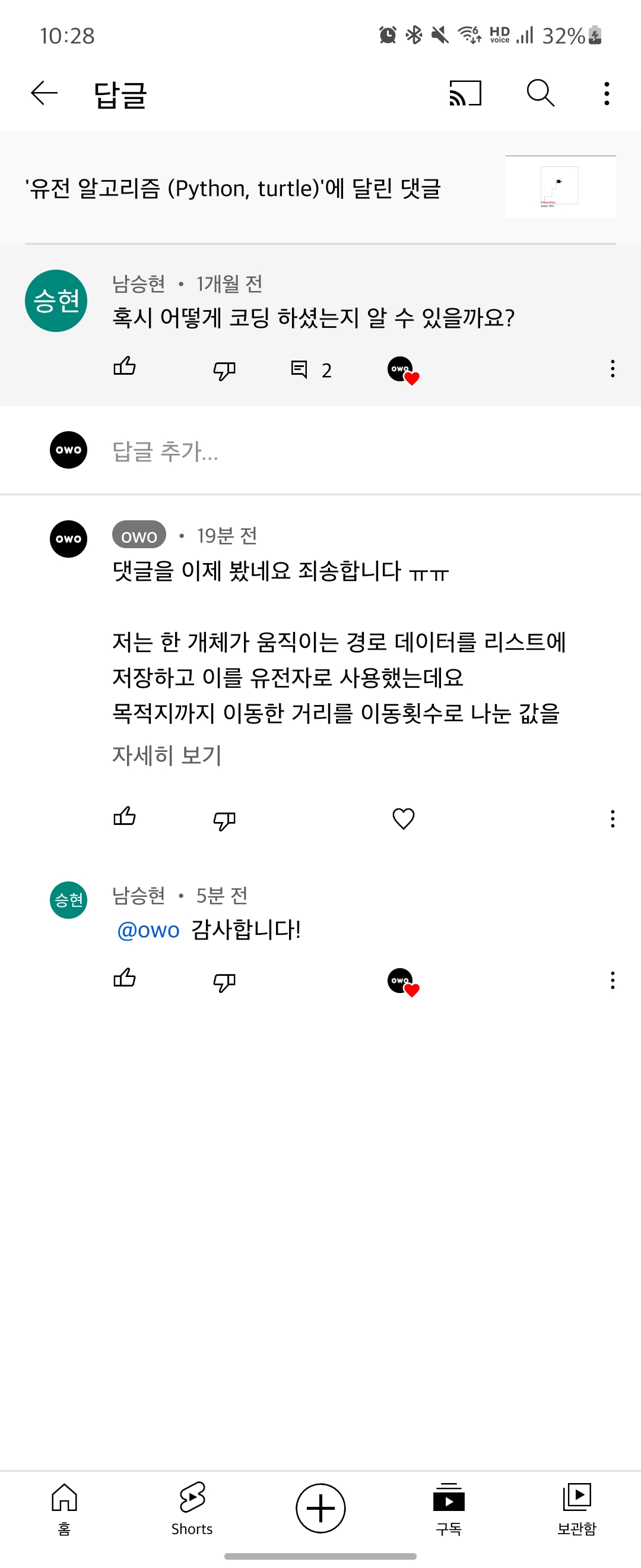The height and width of the screenshot is (1568, 641).
Task: Tap the @owo mention link
Action: point(148,930)
